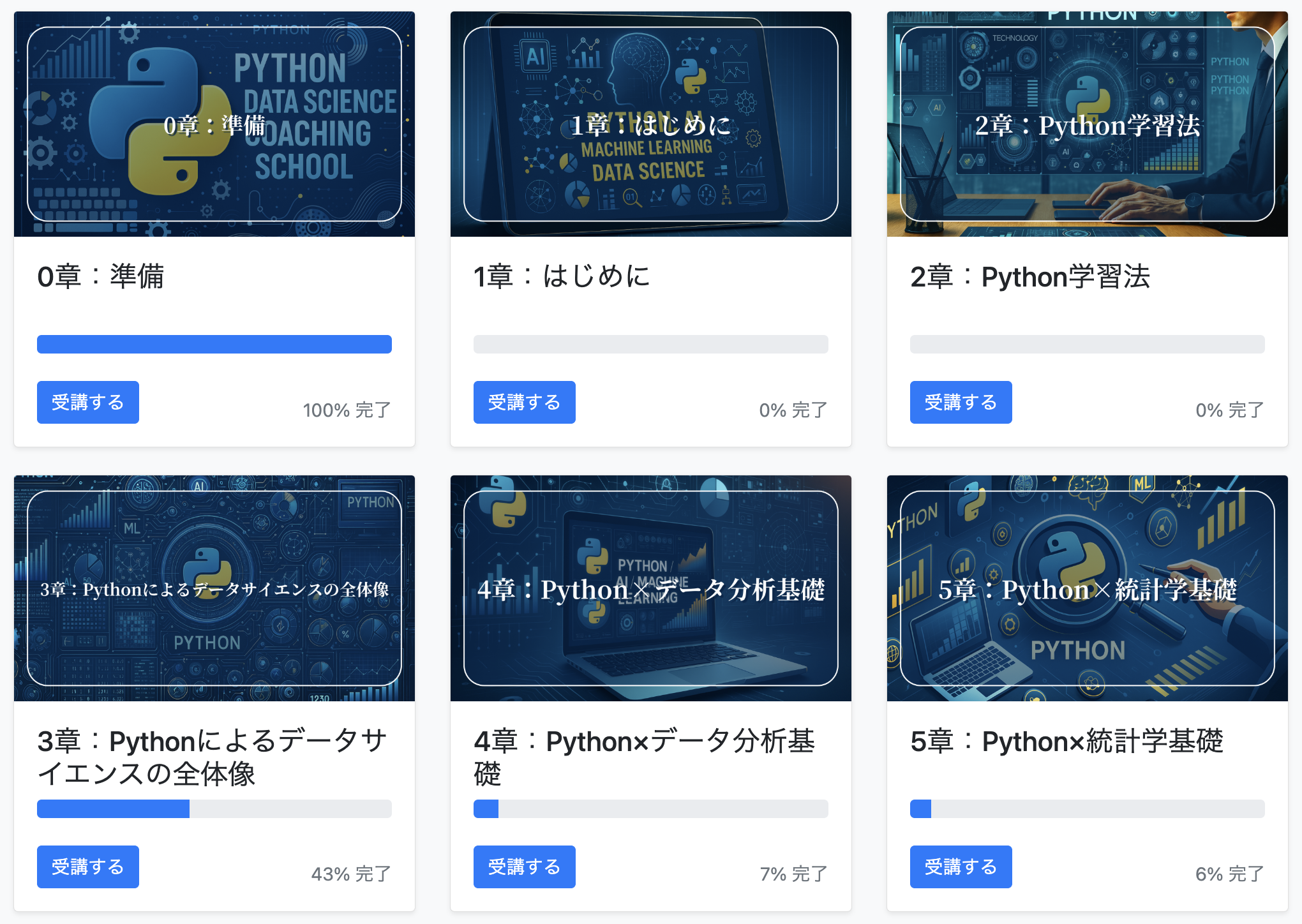The width and height of the screenshot is (1302, 924).
Task: Open the 1章：はじめに course image
Action: pos(650,124)
